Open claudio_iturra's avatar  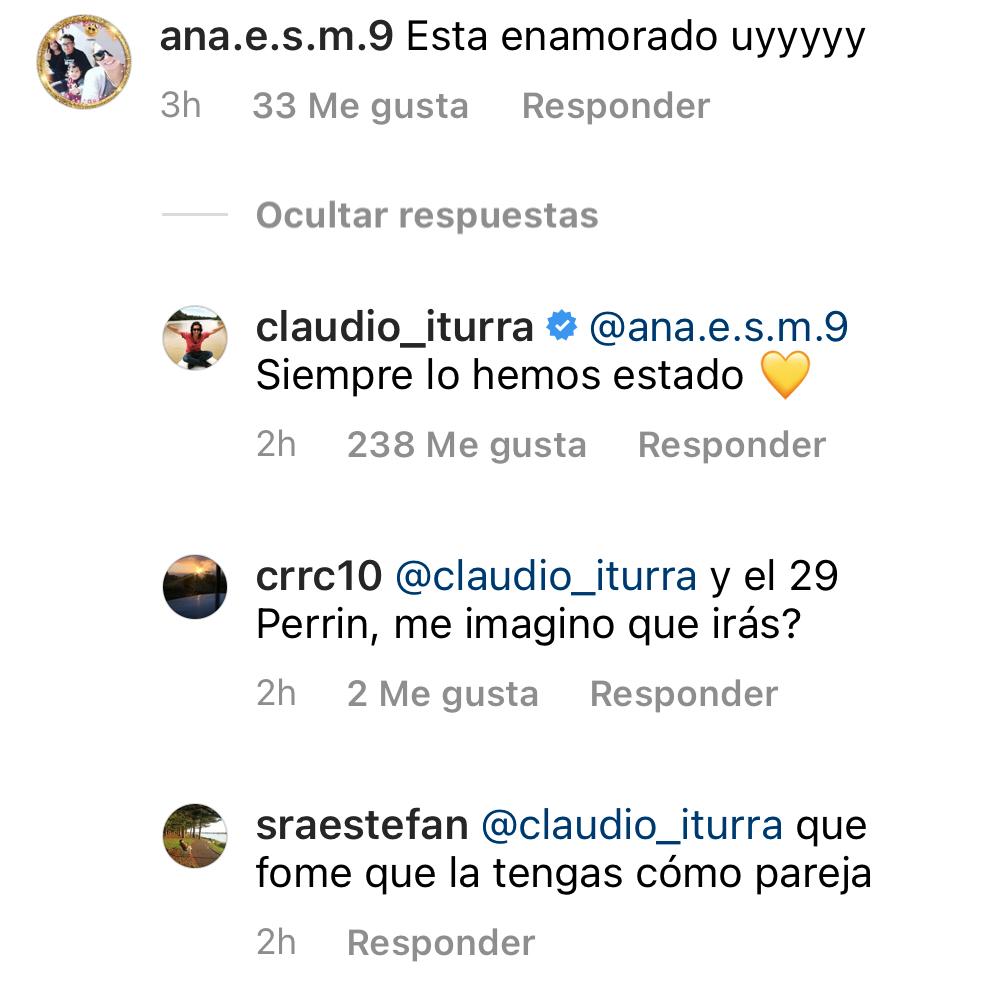tap(195, 338)
